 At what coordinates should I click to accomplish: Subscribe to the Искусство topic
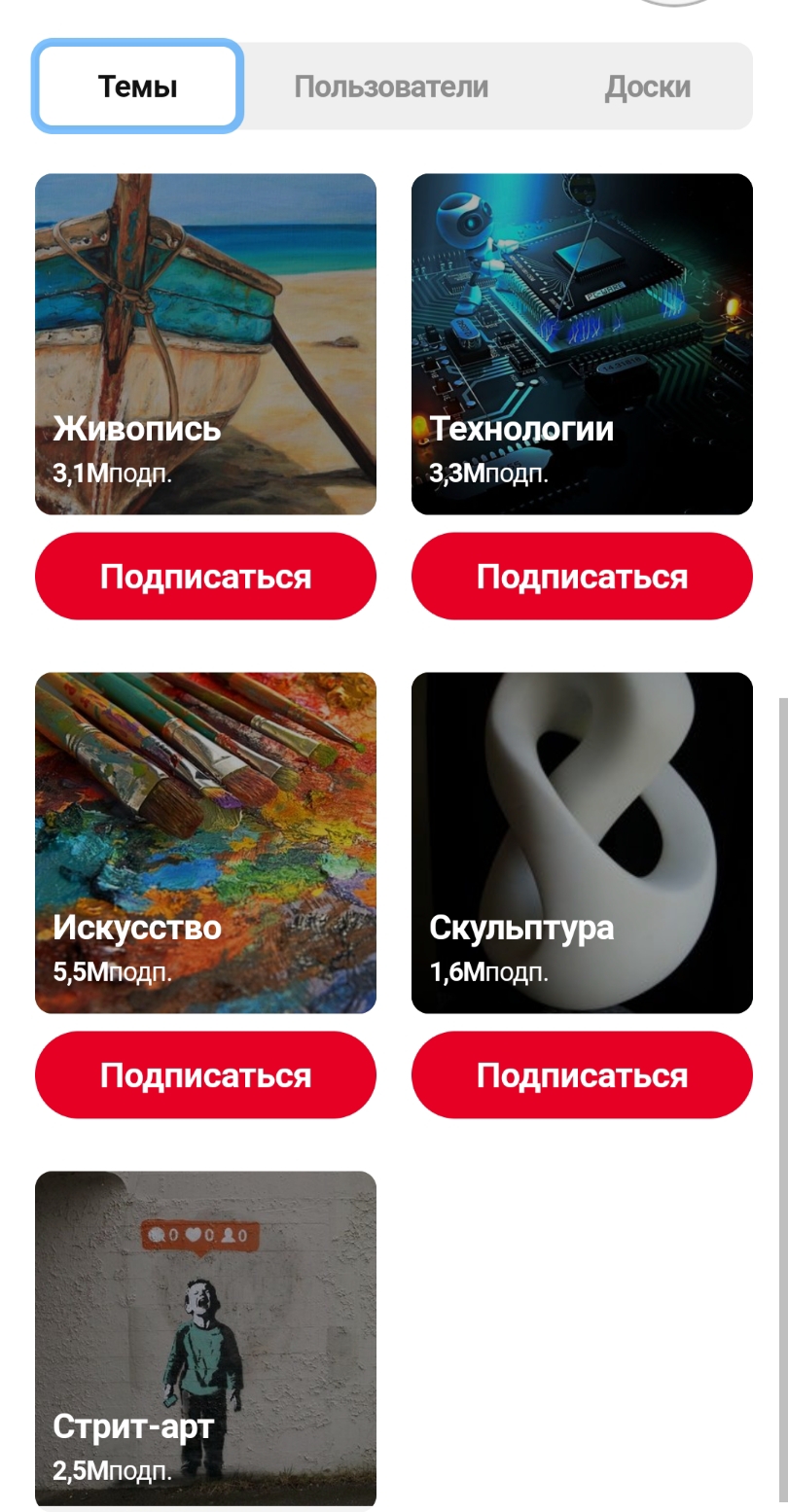point(205,1075)
